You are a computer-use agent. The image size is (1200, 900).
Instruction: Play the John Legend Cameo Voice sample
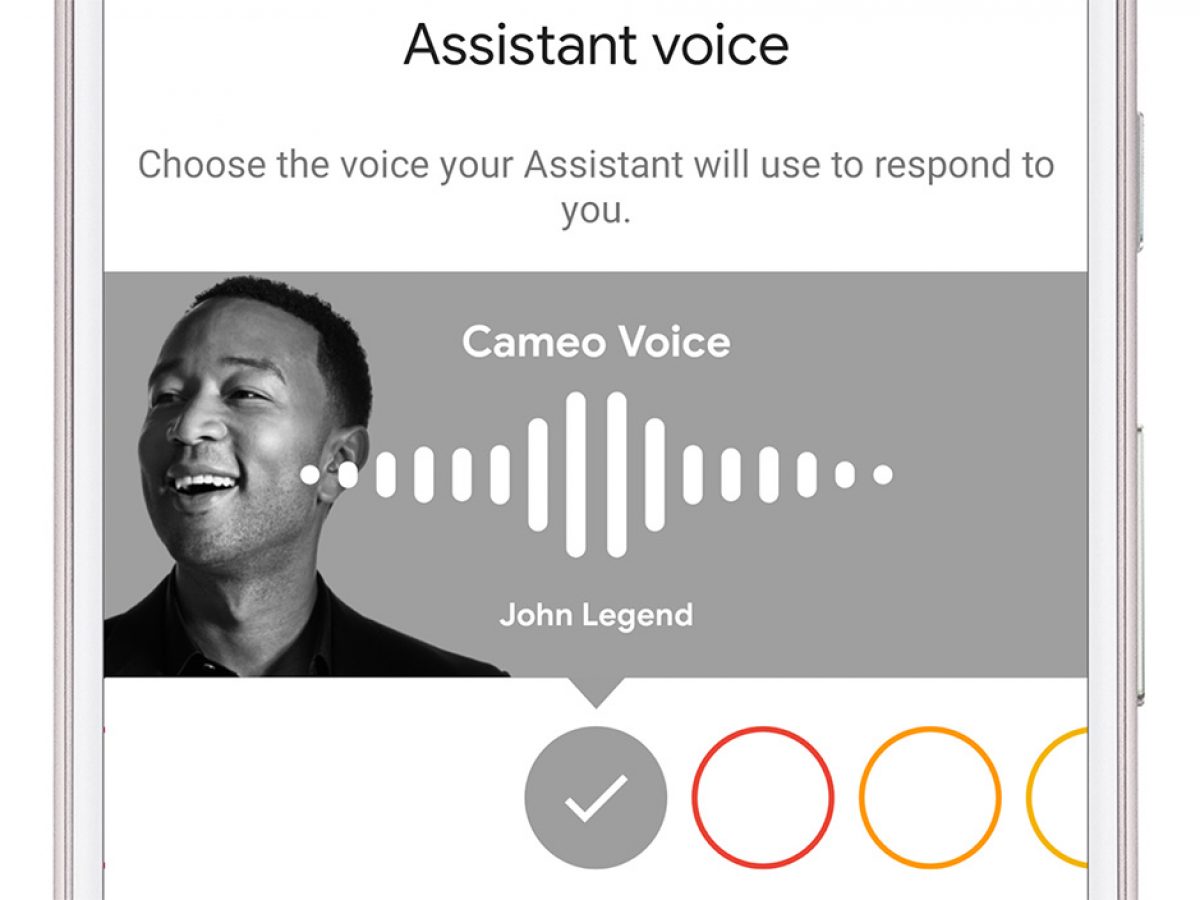click(x=596, y=474)
